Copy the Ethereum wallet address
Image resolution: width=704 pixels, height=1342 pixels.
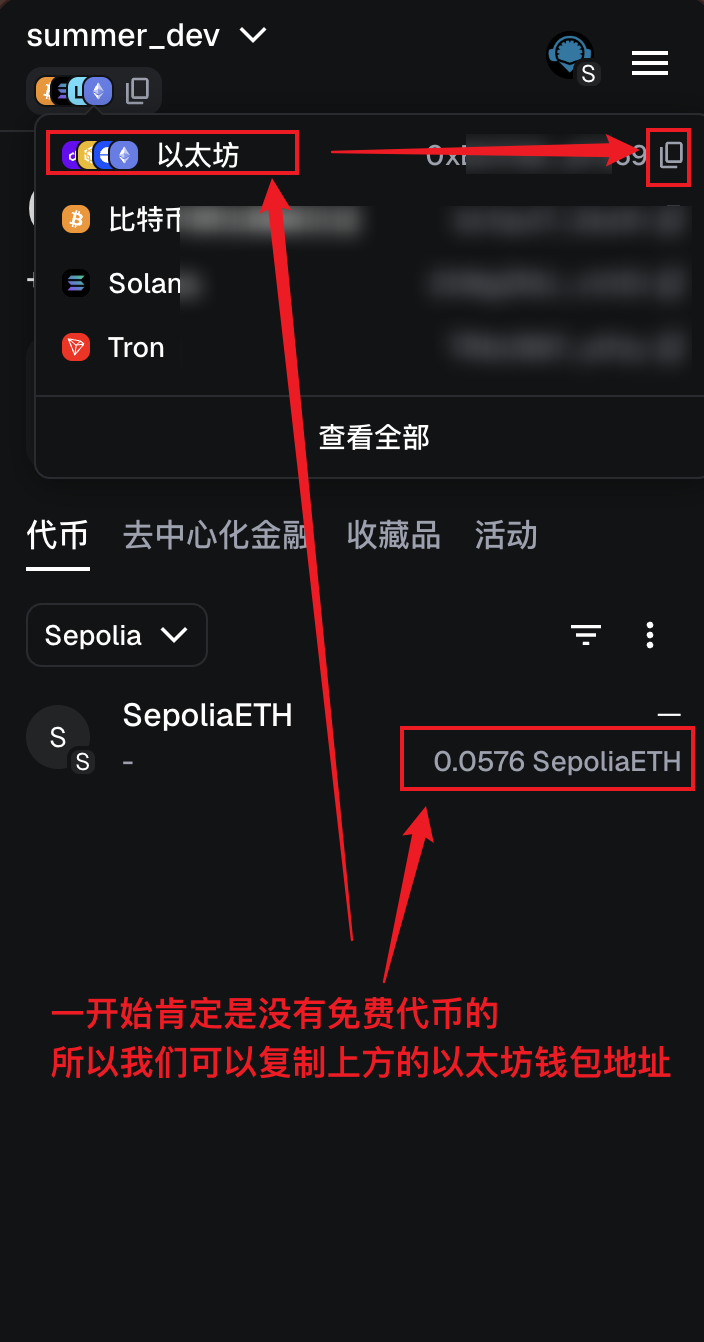[x=671, y=155]
